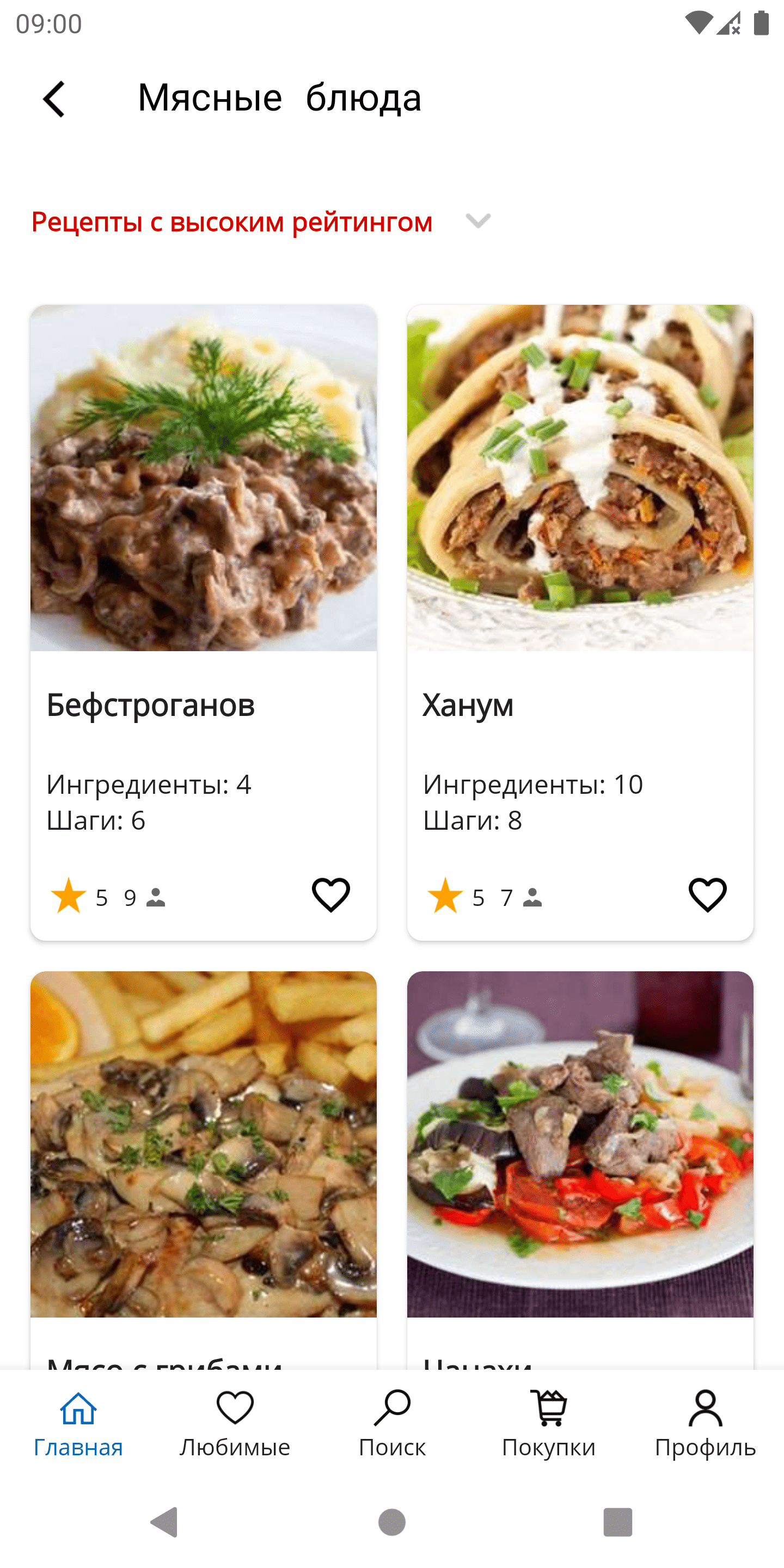Open the Бефстроганов recipe card
The image size is (784, 1568).
[203, 548]
